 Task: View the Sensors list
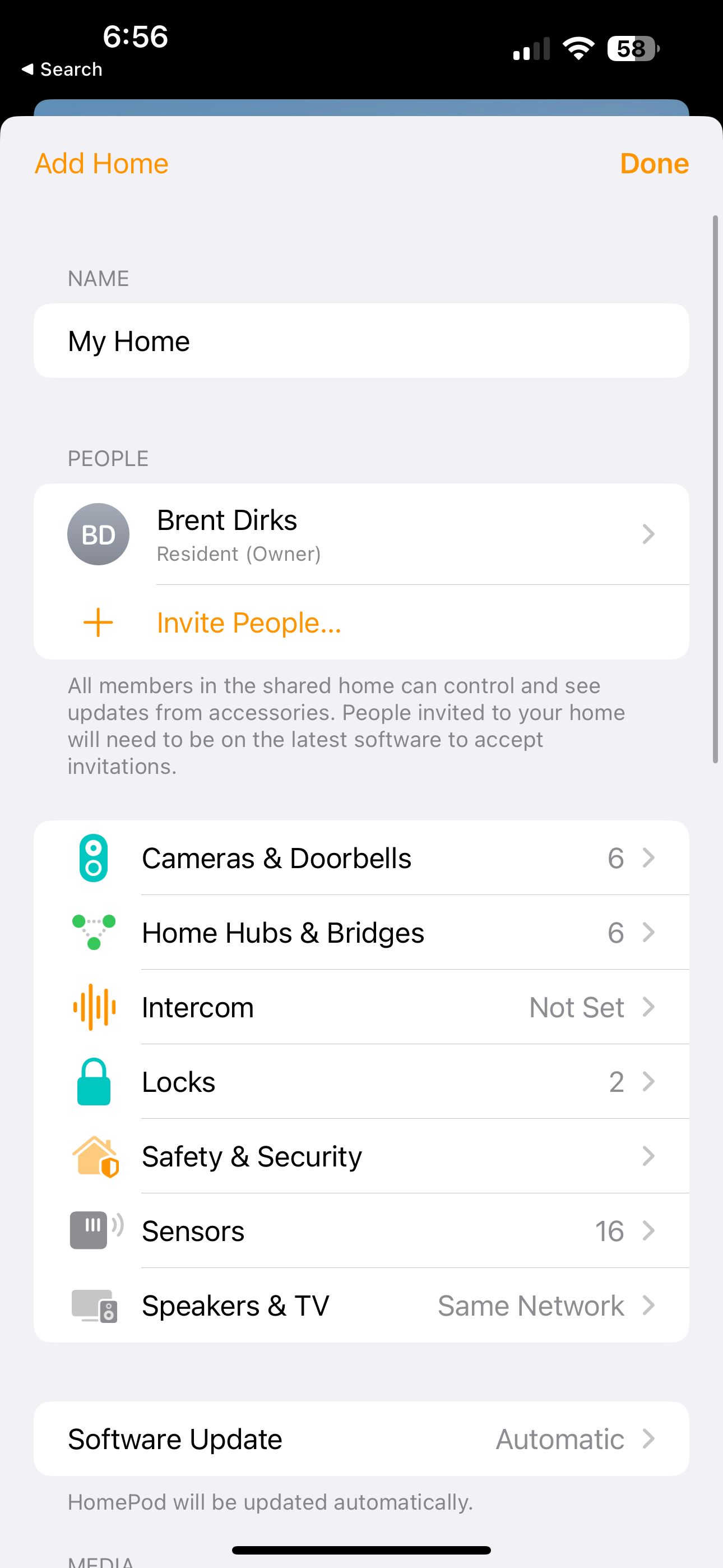[360, 1231]
